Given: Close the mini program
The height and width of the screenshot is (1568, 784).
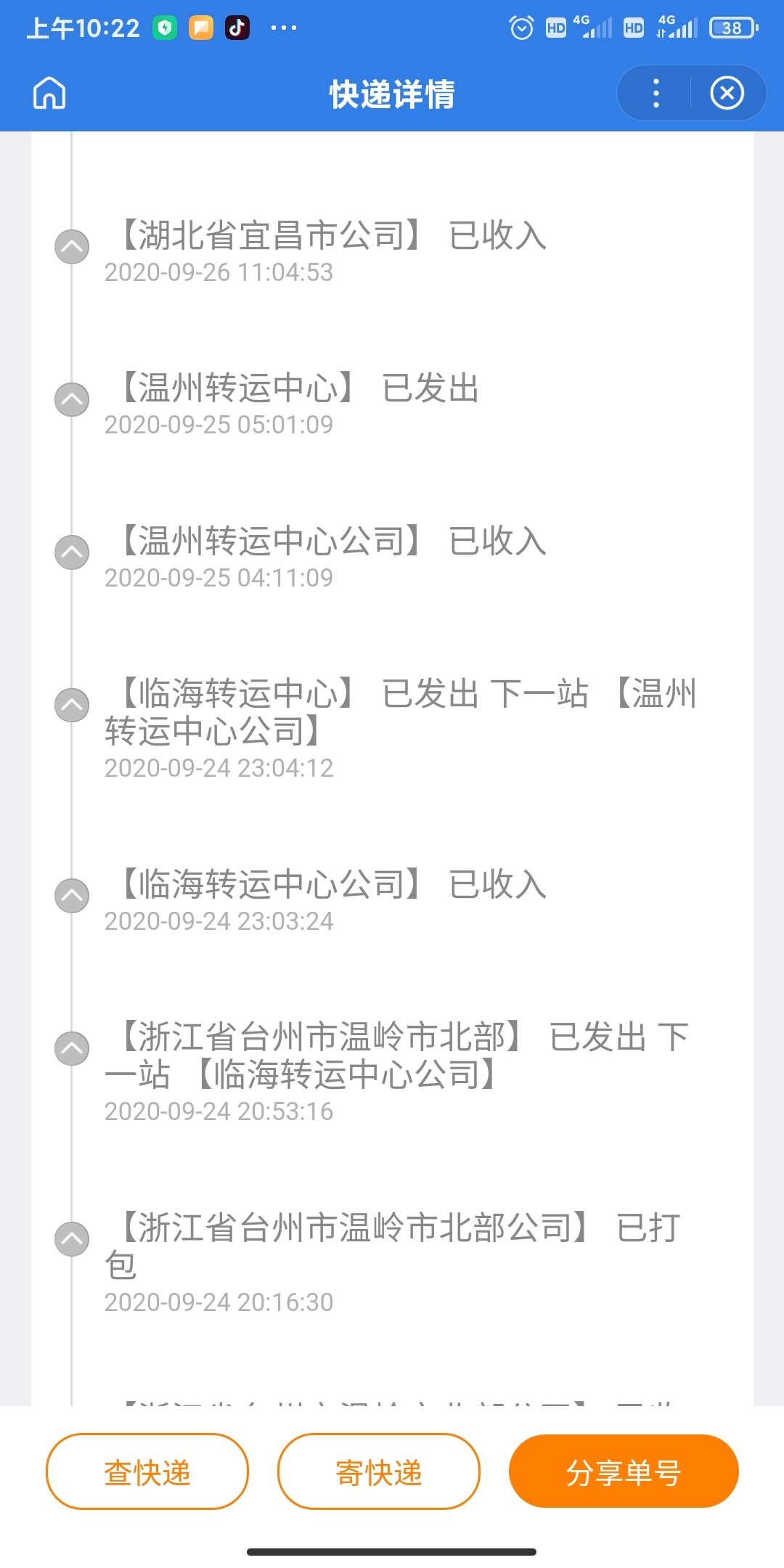Looking at the screenshot, I should tap(727, 93).
